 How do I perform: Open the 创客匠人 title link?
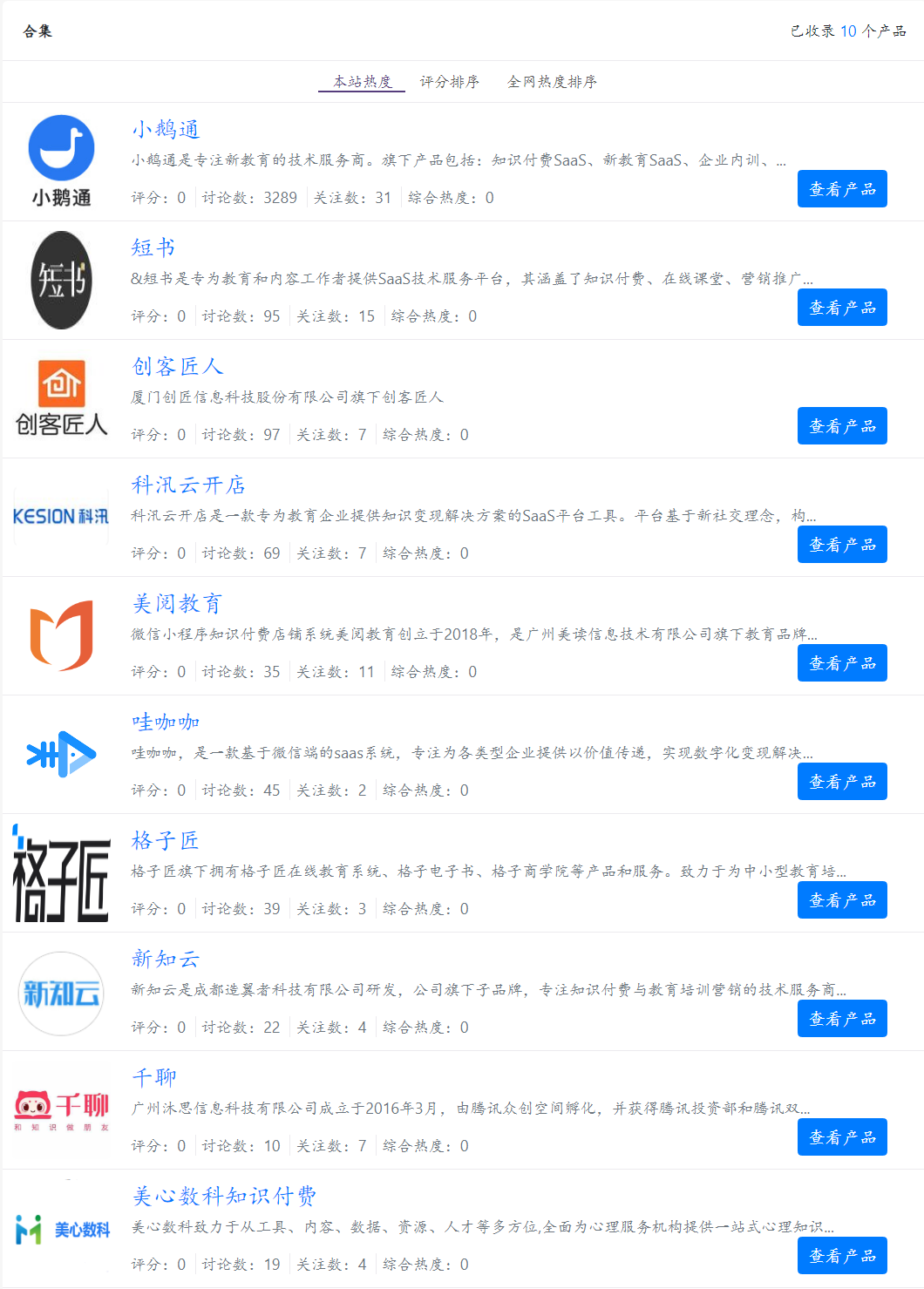178,367
